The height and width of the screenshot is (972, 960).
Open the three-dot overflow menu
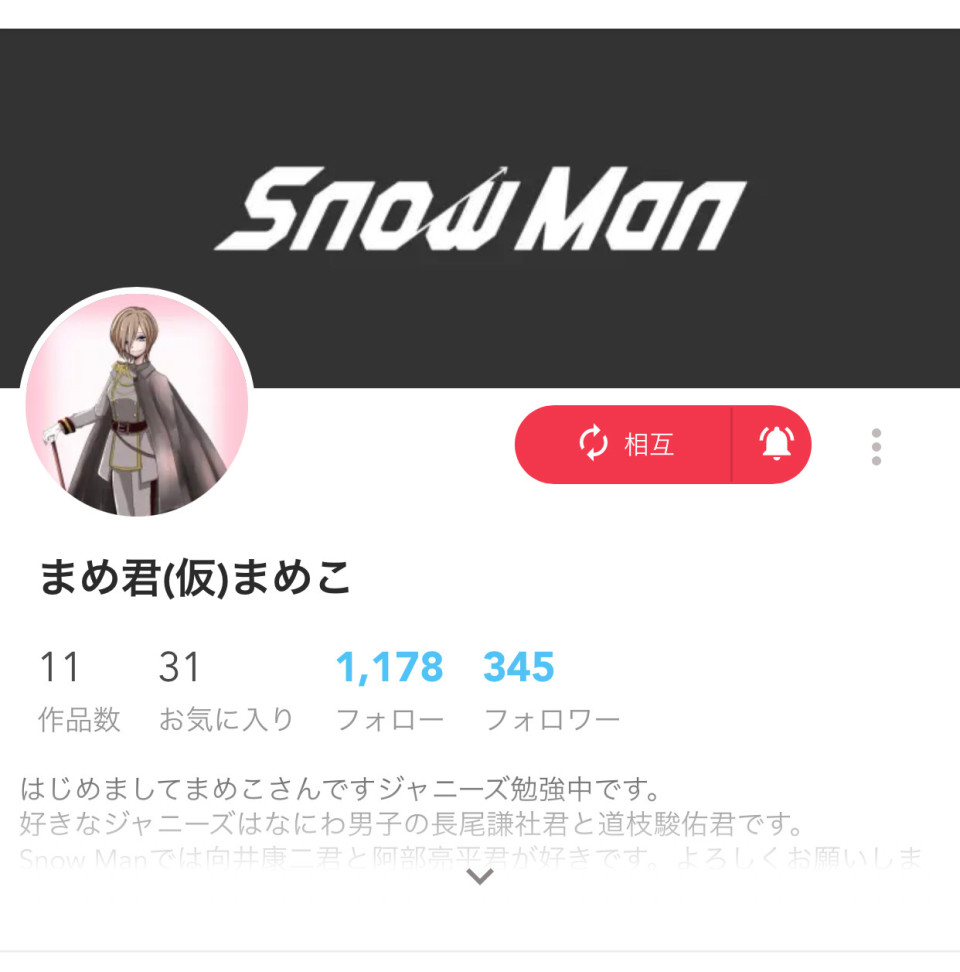876,447
